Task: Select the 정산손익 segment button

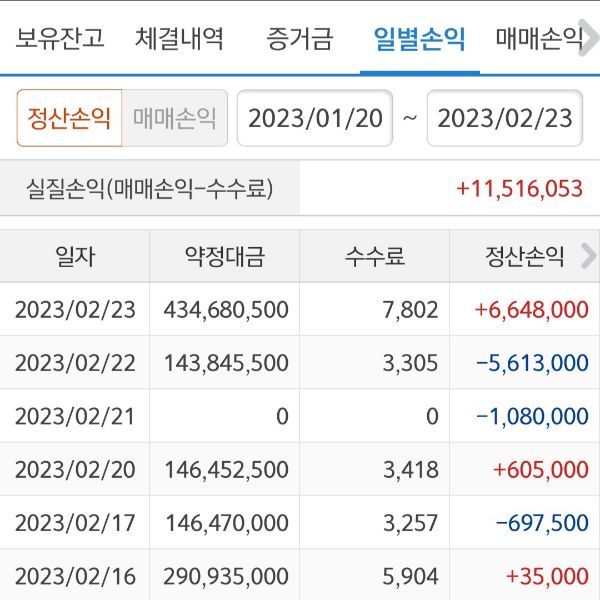Action: [x=69, y=119]
